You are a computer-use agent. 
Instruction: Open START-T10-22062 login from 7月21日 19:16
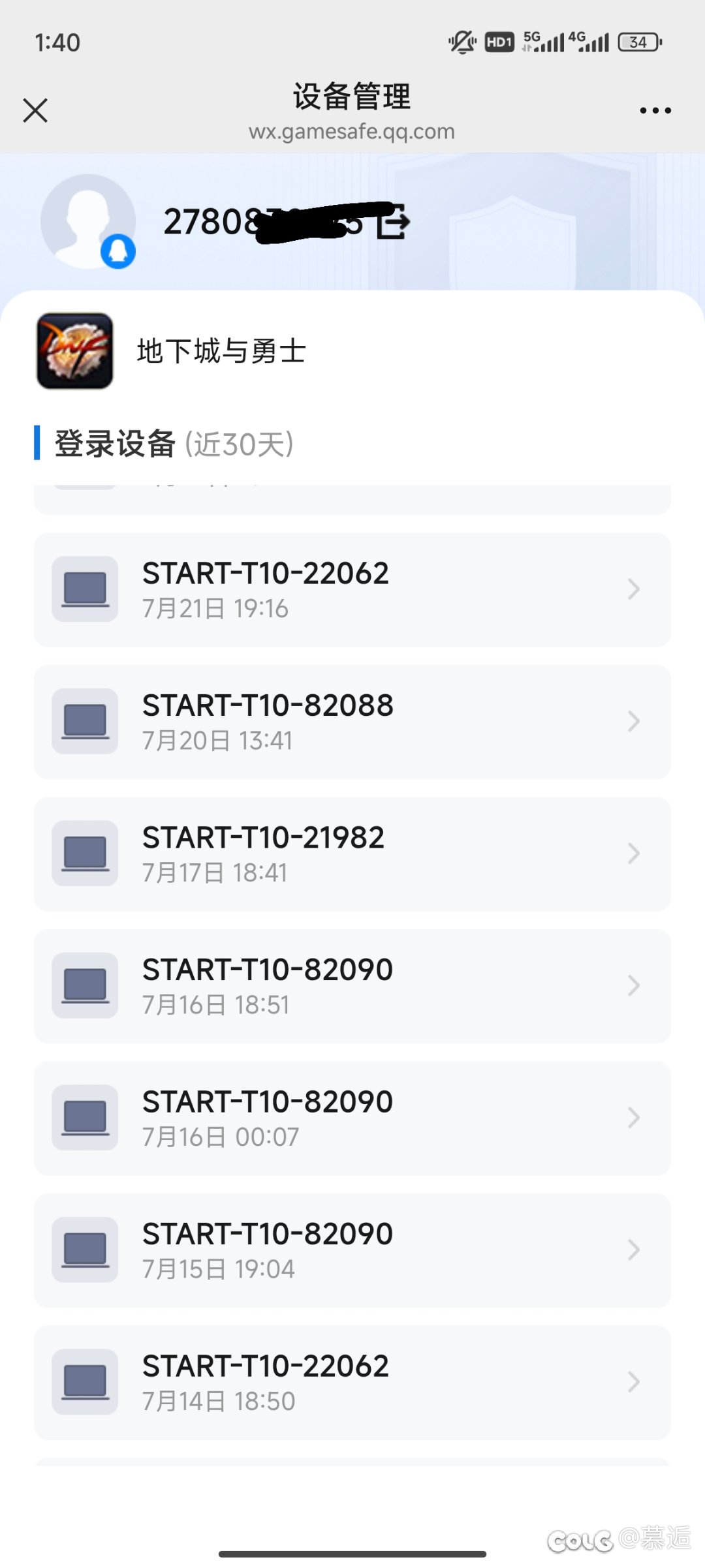[x=352, y=590]
